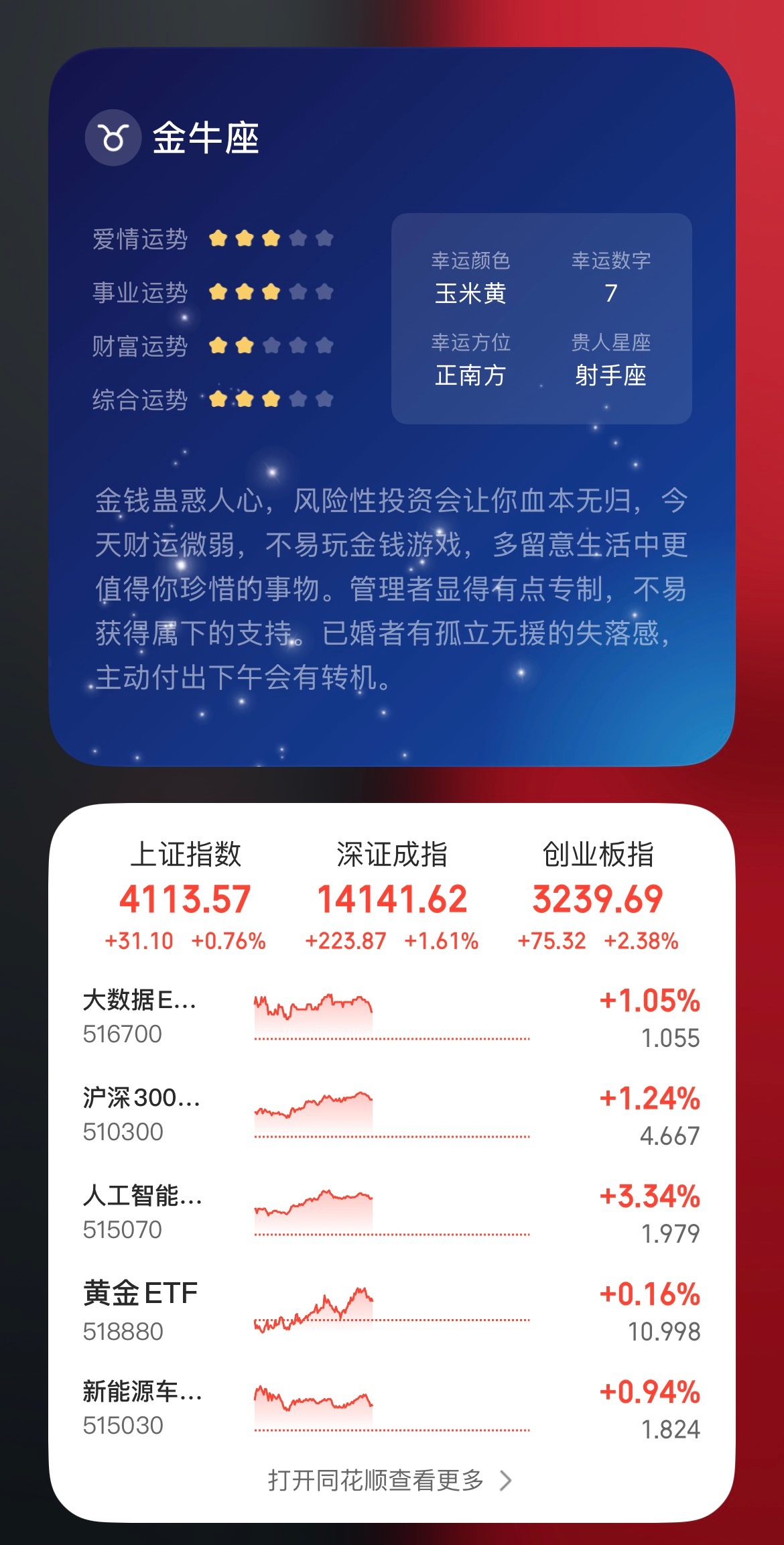The width and height of the screenshot is (784, 1545).
Task: Click the 玉米黄 lucky color value
Action: click(471, 293)
